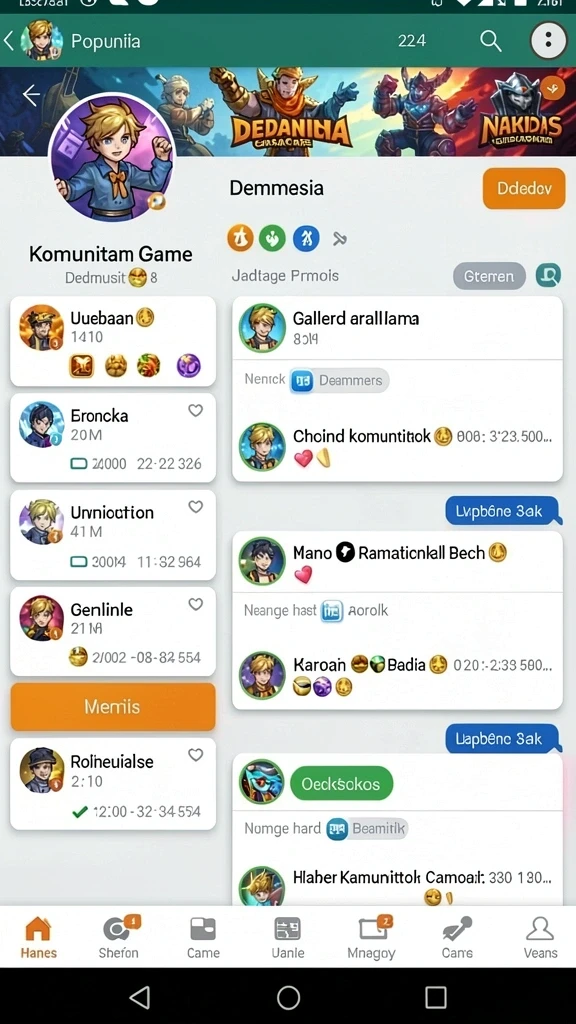
Task: Tap the orange Memiis button
Action: point(113,707)
